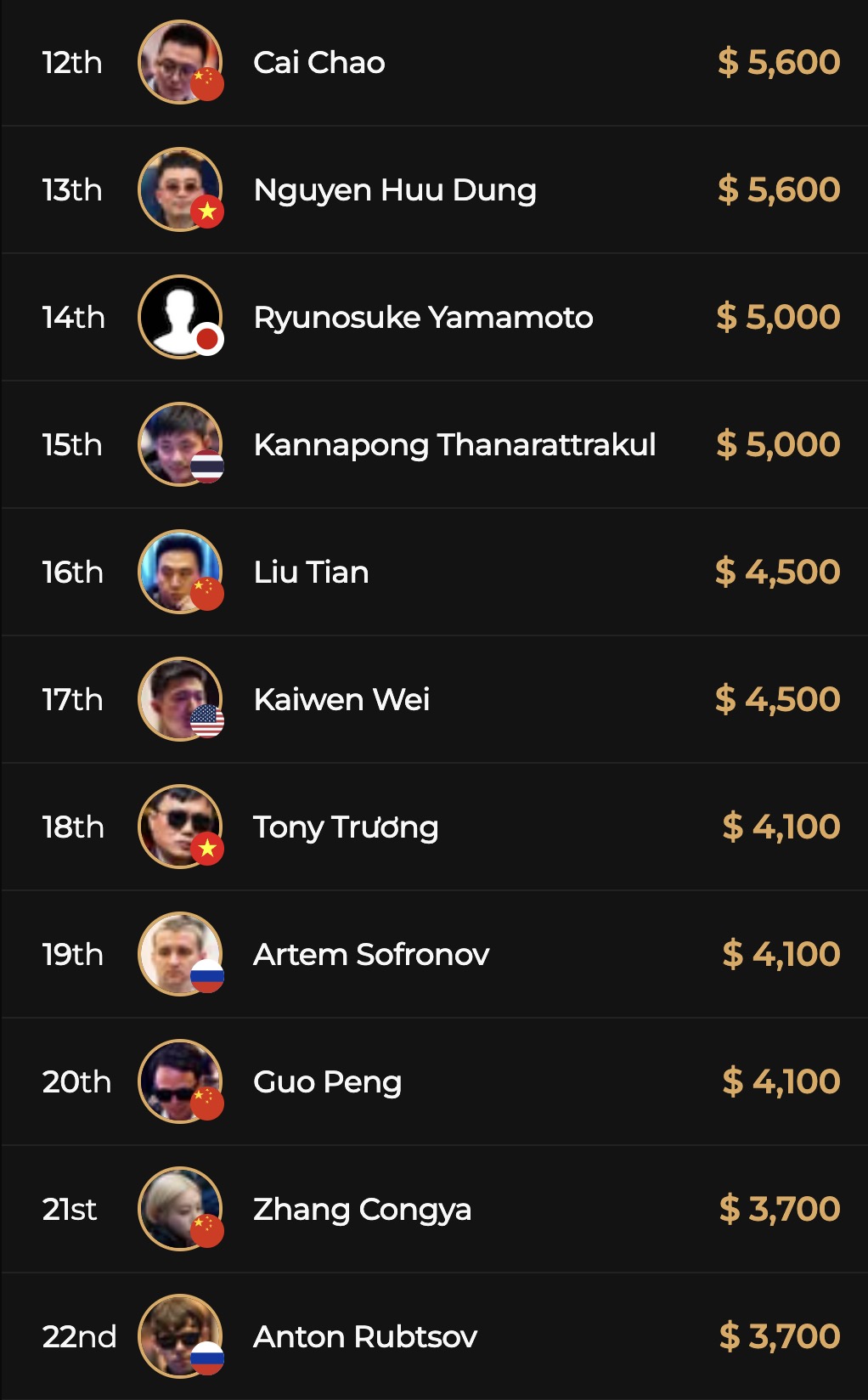The image size is (868, 1400).
Task: Open Tony Trương's player entry
Action: (x=345, y=827)
